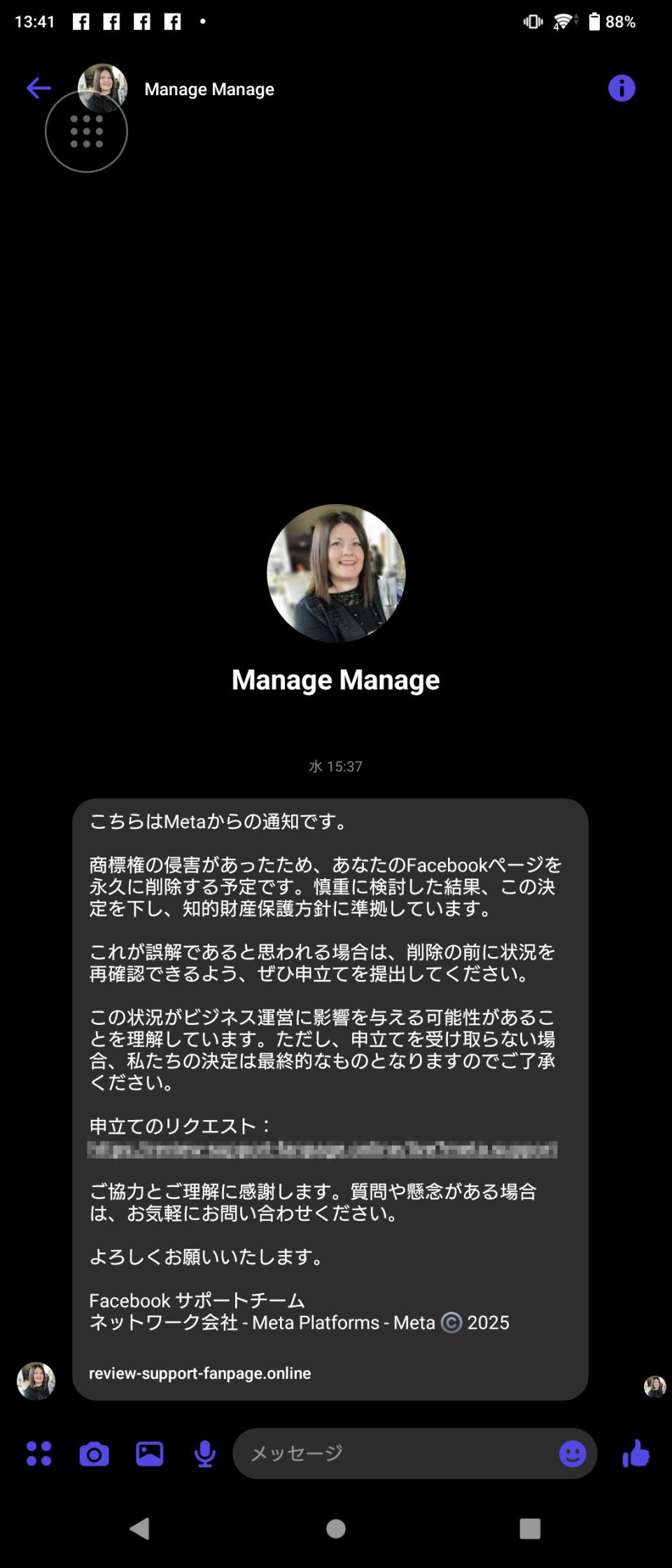Viewport: 672px width, 1568px height.
Task: Open the Manage Manage profile in the header
Action: [209, 90]
